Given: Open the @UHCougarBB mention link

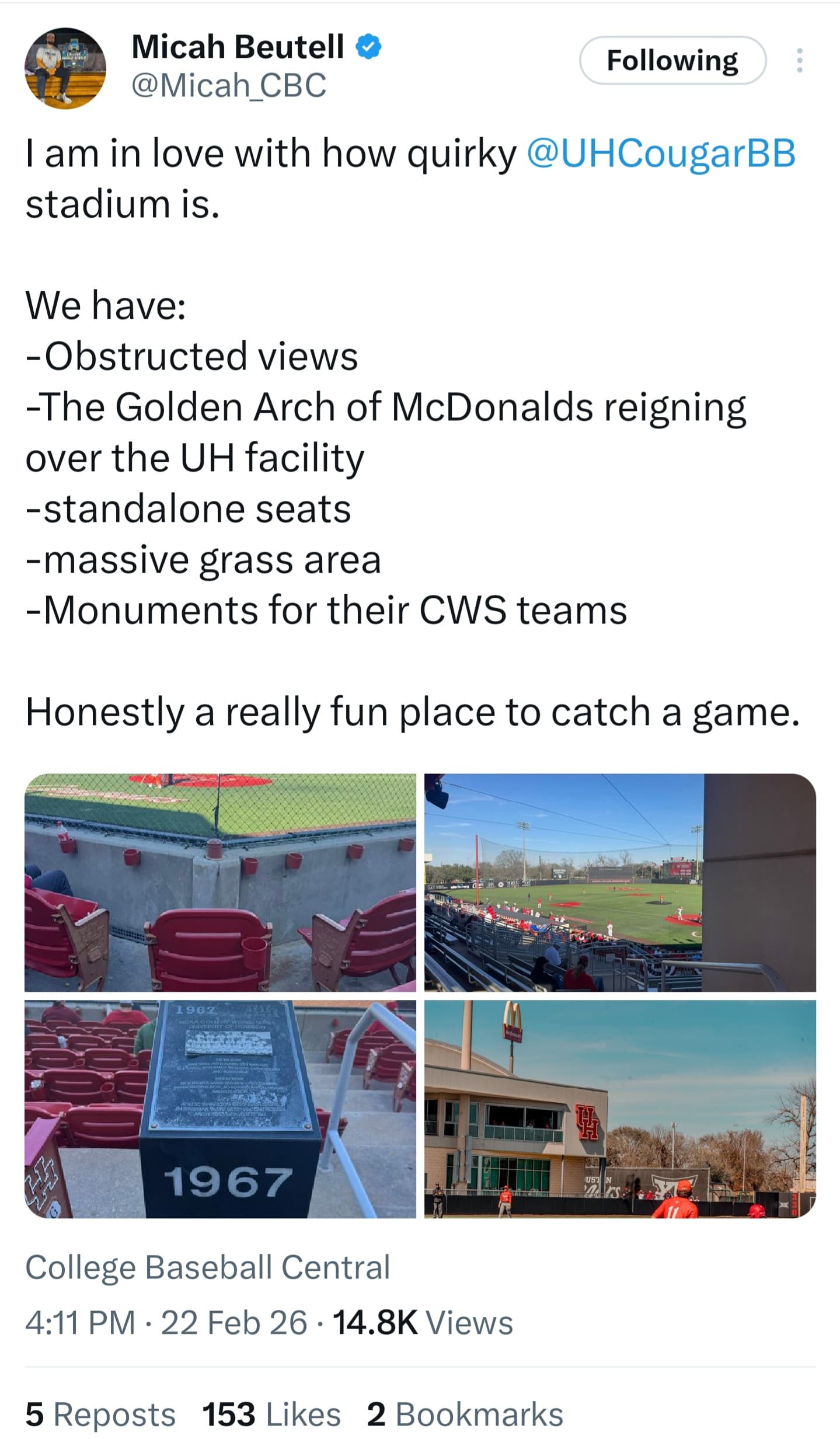Looking at the screenshot, I should 661,154.
